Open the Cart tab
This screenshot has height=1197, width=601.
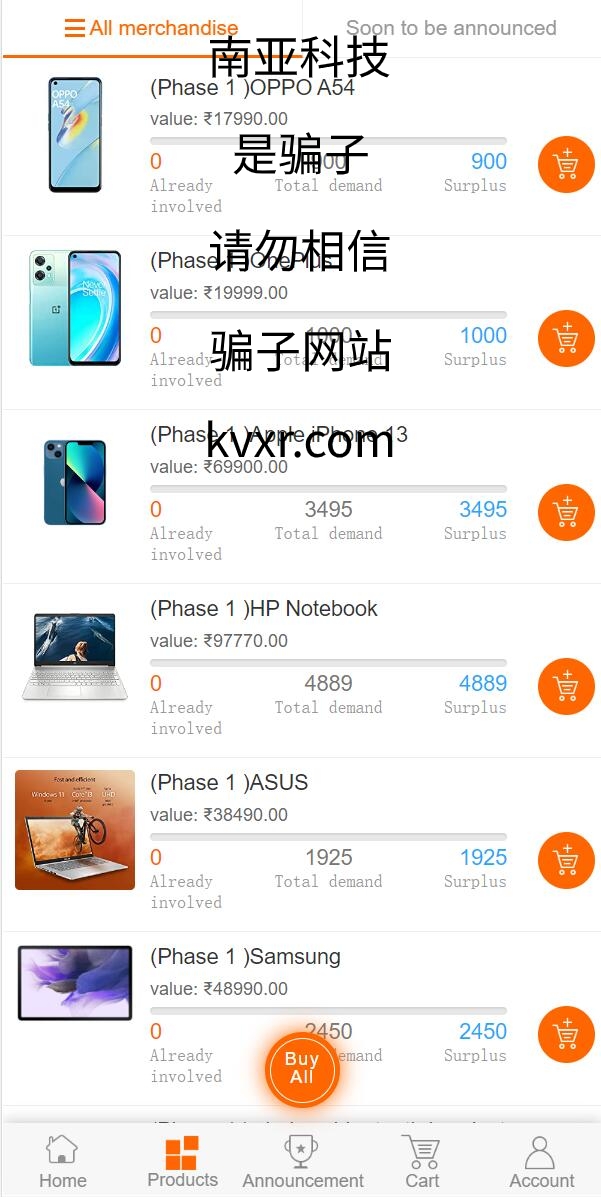(422, 1161)
